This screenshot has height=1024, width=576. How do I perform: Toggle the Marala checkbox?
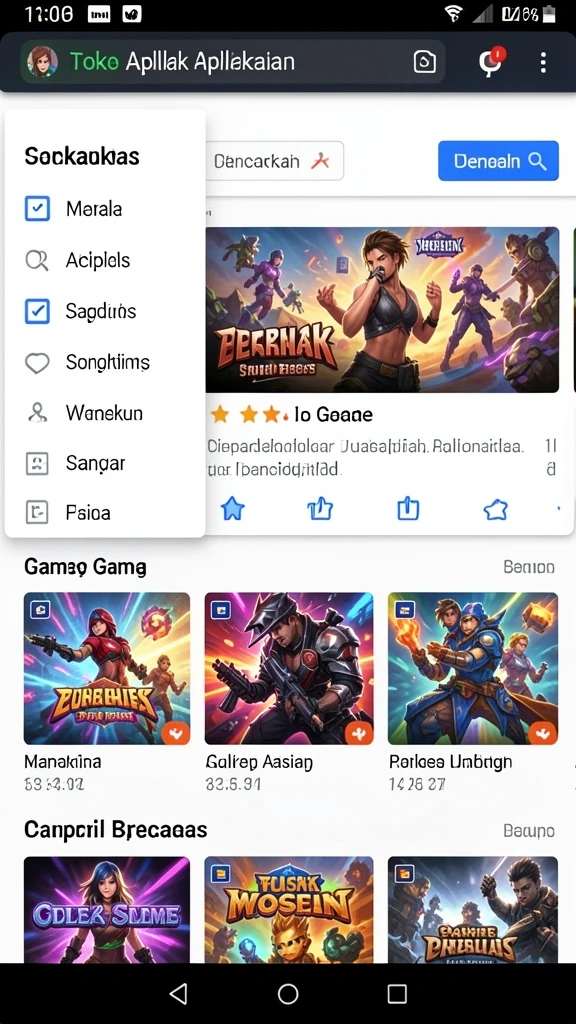(x=37, y=209)
